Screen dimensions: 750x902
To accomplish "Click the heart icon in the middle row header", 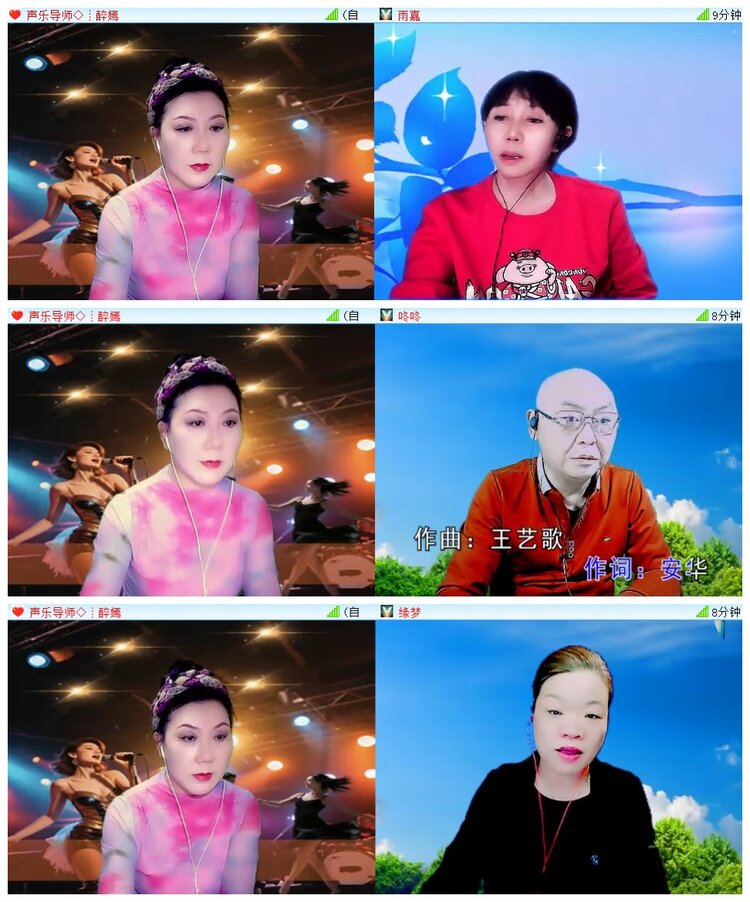I will [15, 313].
